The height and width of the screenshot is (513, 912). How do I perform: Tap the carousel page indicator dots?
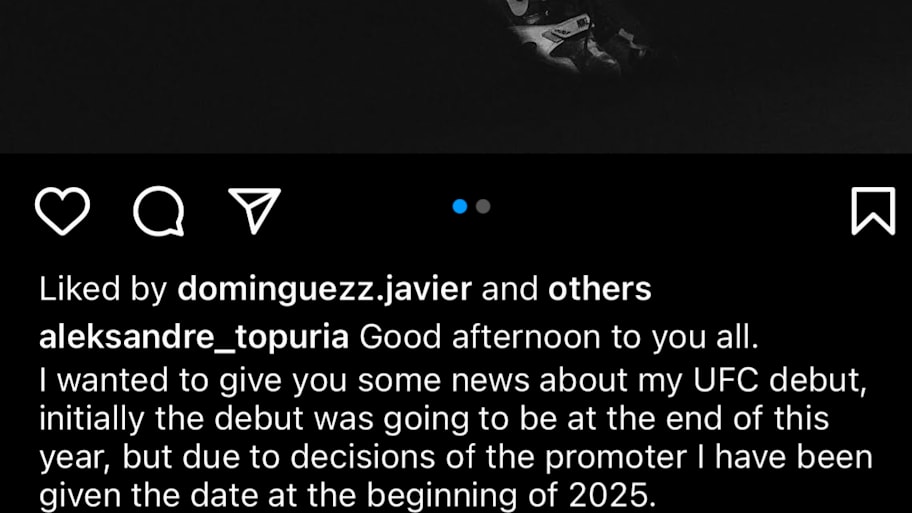click(x=471, y=207)
